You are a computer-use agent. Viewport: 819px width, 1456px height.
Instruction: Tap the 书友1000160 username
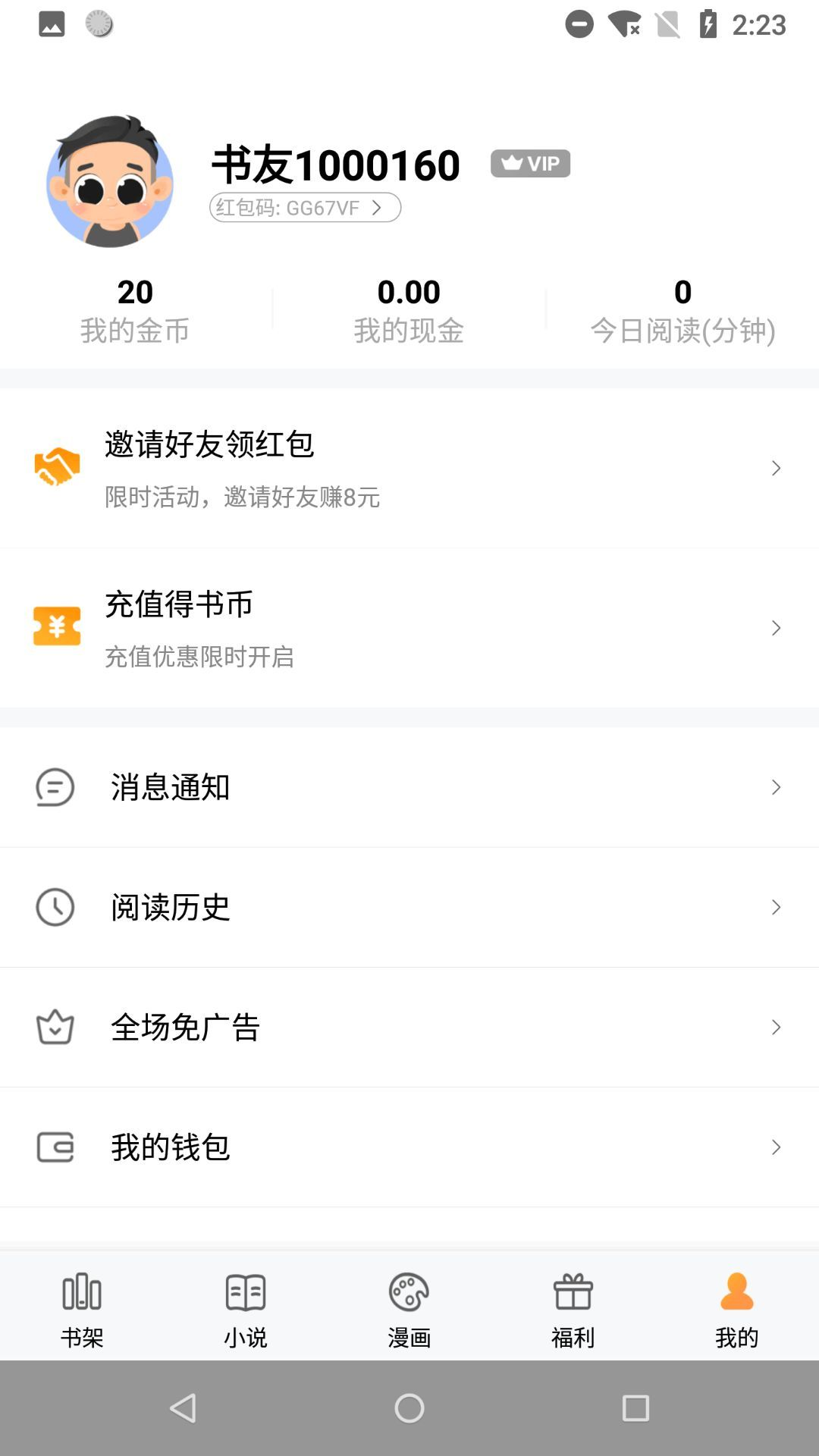coord(336,163)
